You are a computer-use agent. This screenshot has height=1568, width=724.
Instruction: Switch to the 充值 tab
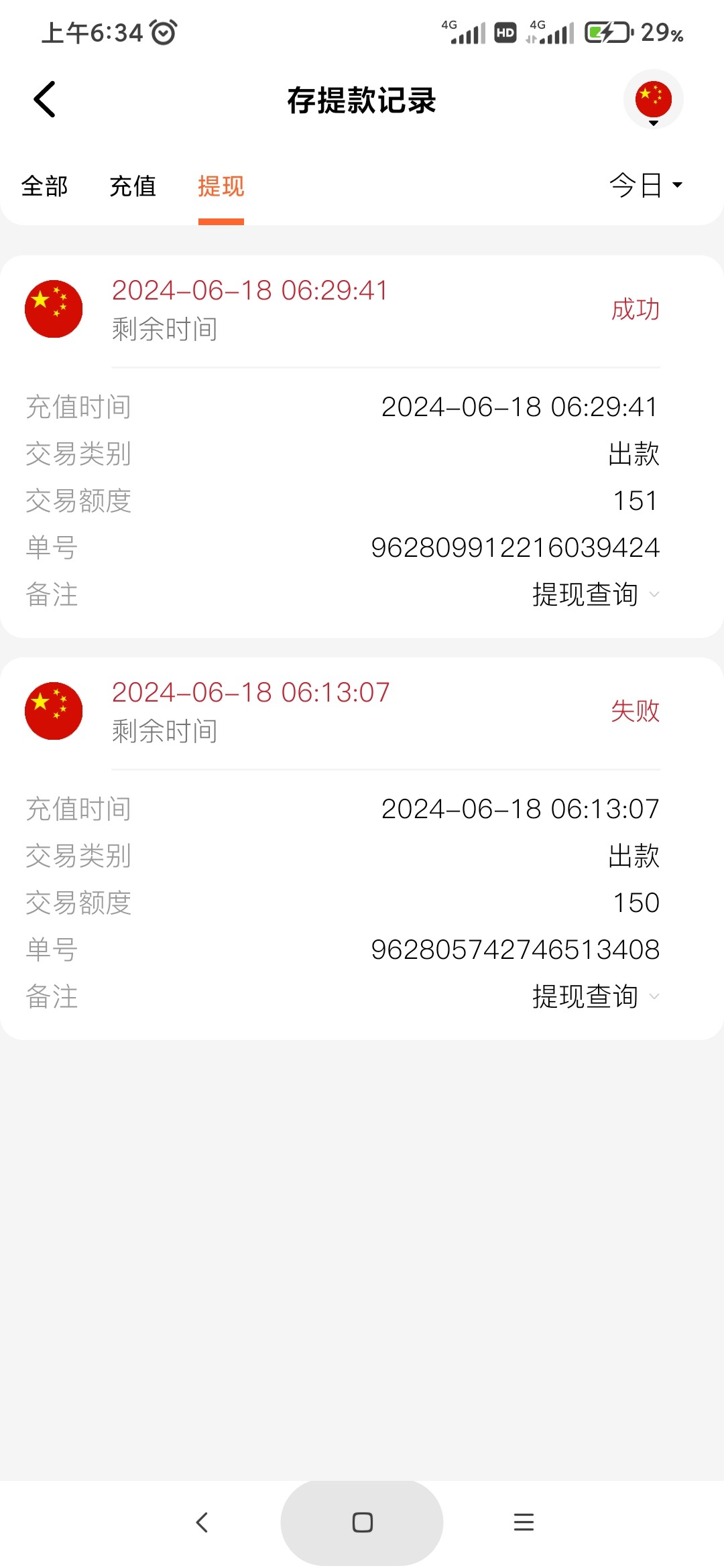tap(133, 187)
